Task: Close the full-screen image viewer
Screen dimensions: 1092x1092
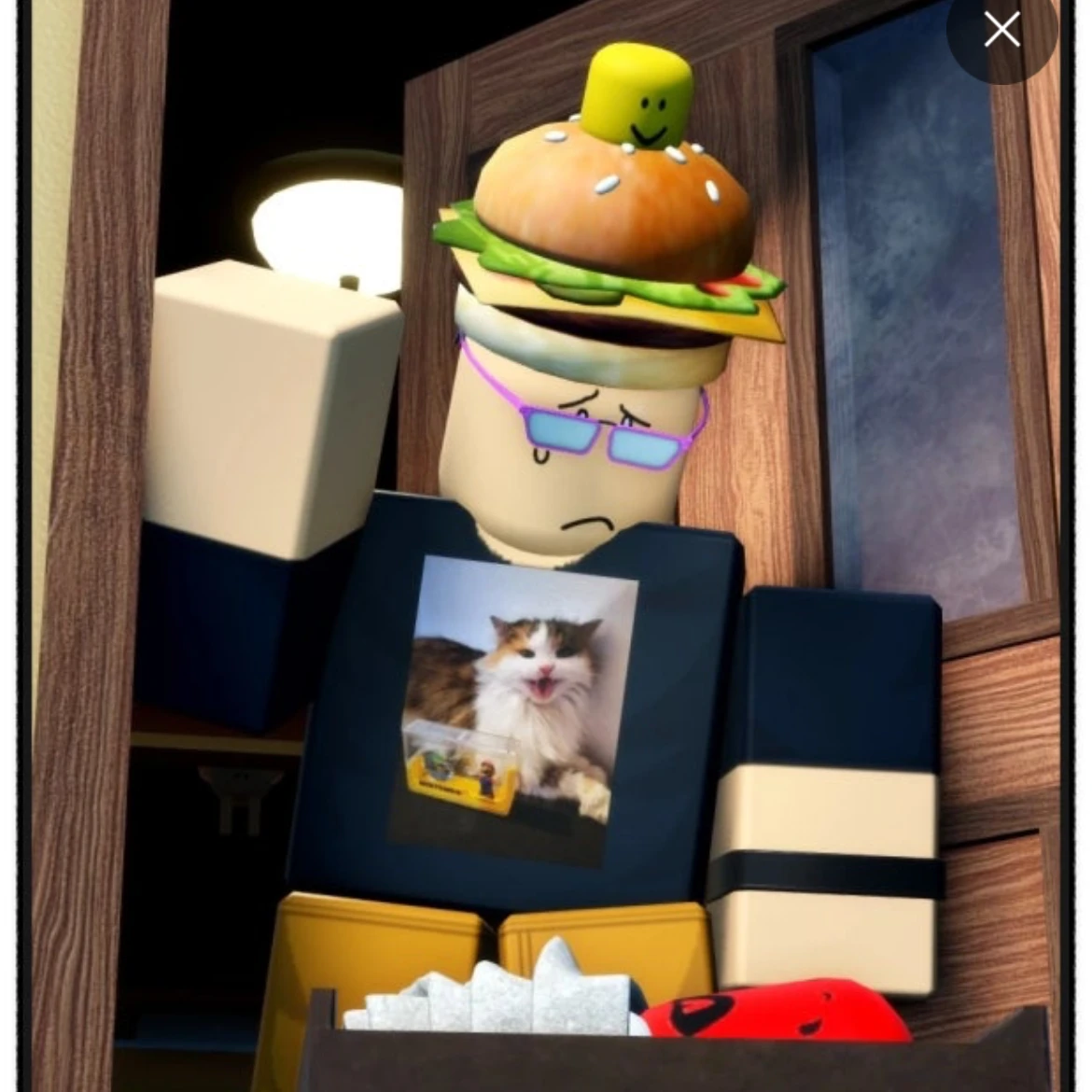Action: tap(1001, 31)
